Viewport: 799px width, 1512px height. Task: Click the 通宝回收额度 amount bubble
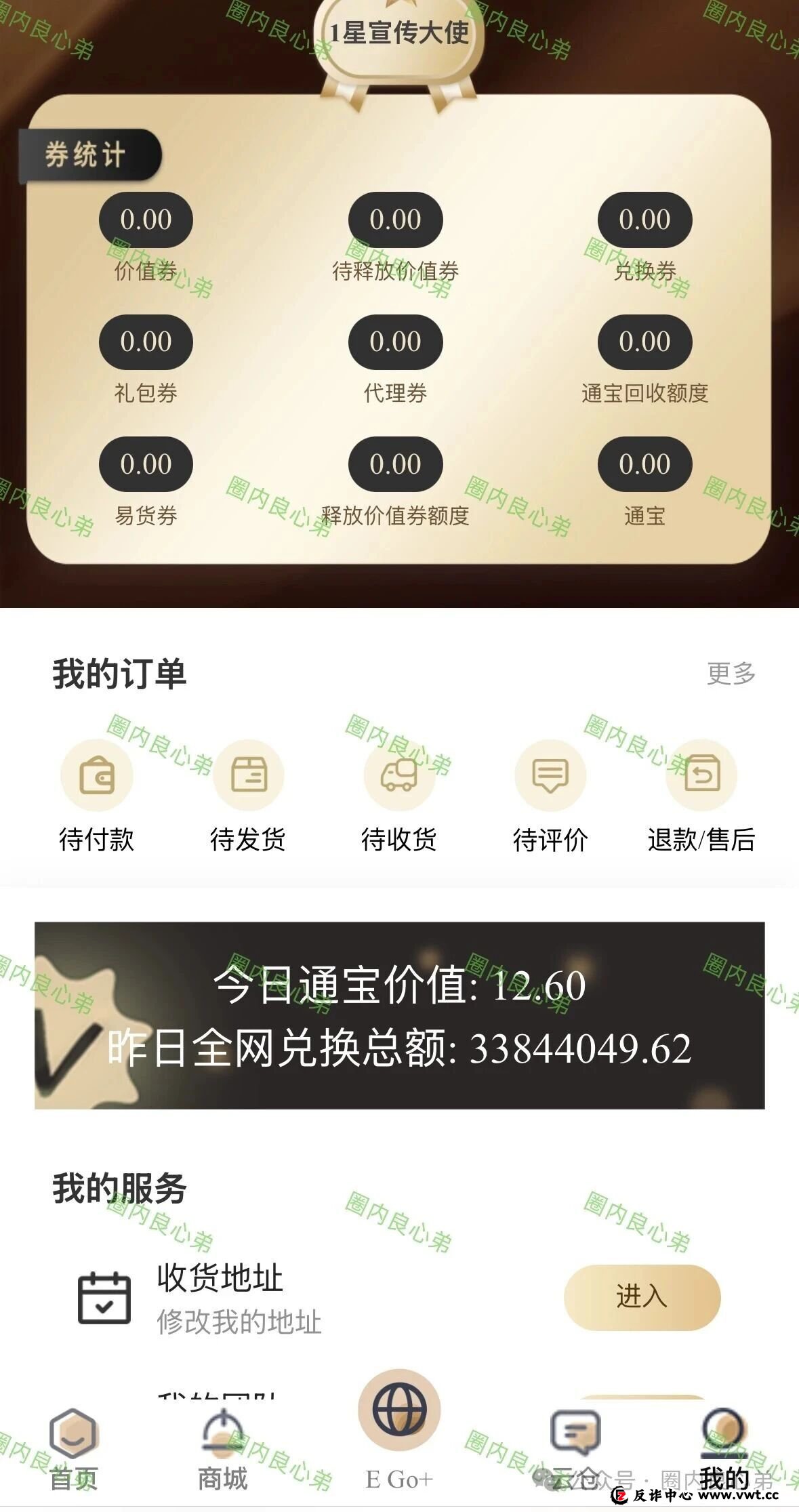tap(644, 342)
